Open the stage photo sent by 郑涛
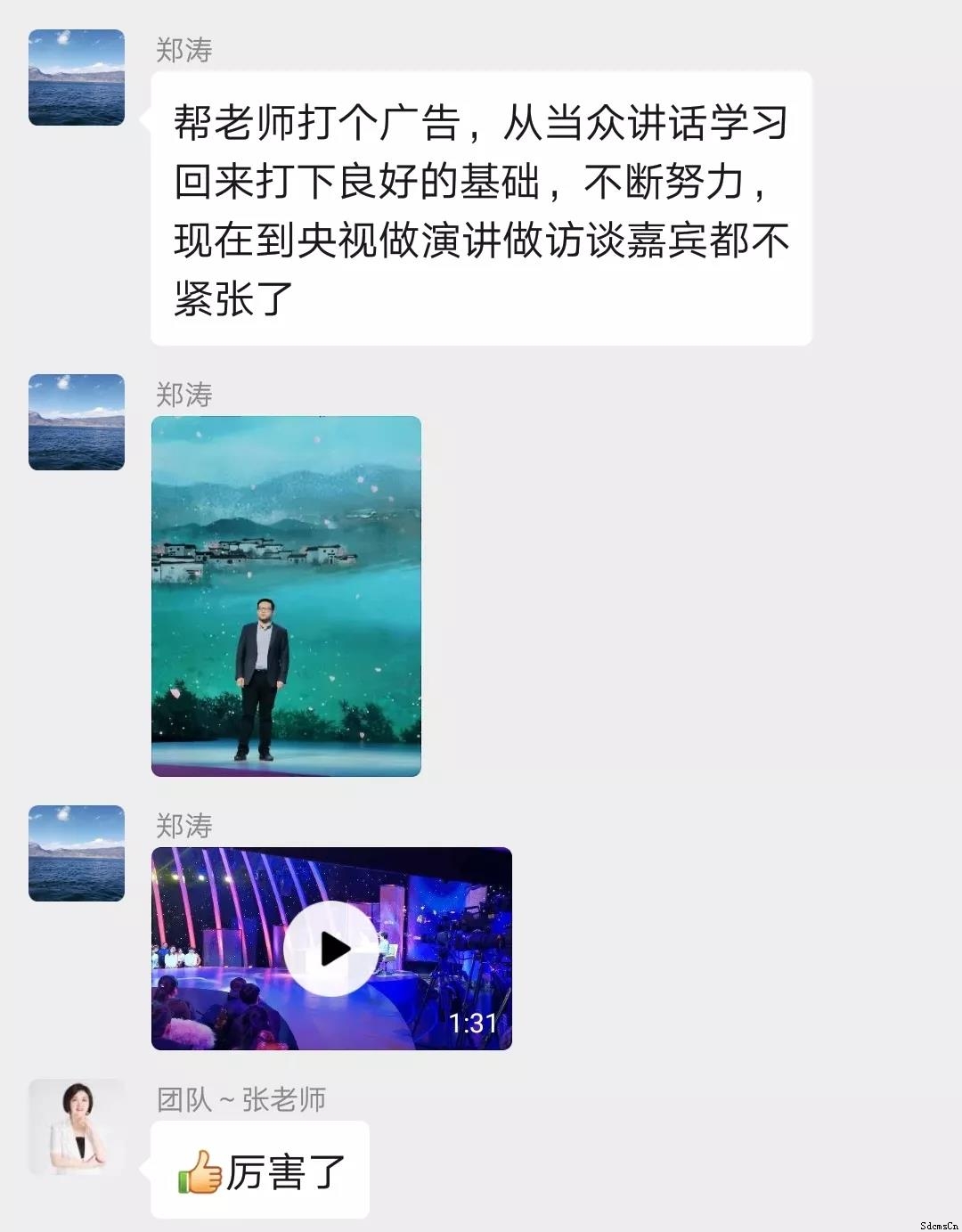The image size is (962, 1232). [286, 596]
